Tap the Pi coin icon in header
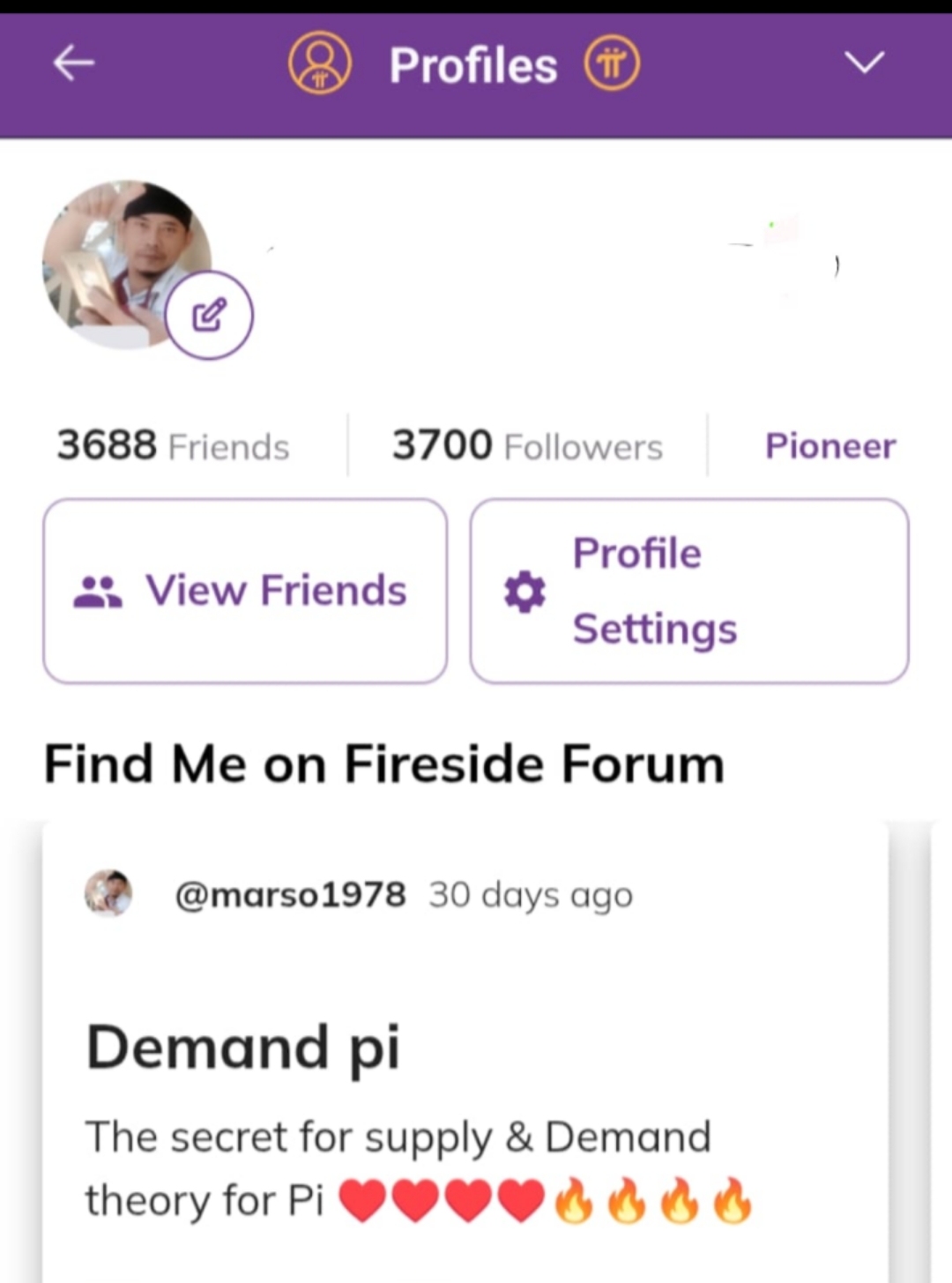Image resolution: width=952 pixels, height=1283 pixels. (x=612, y=63)
